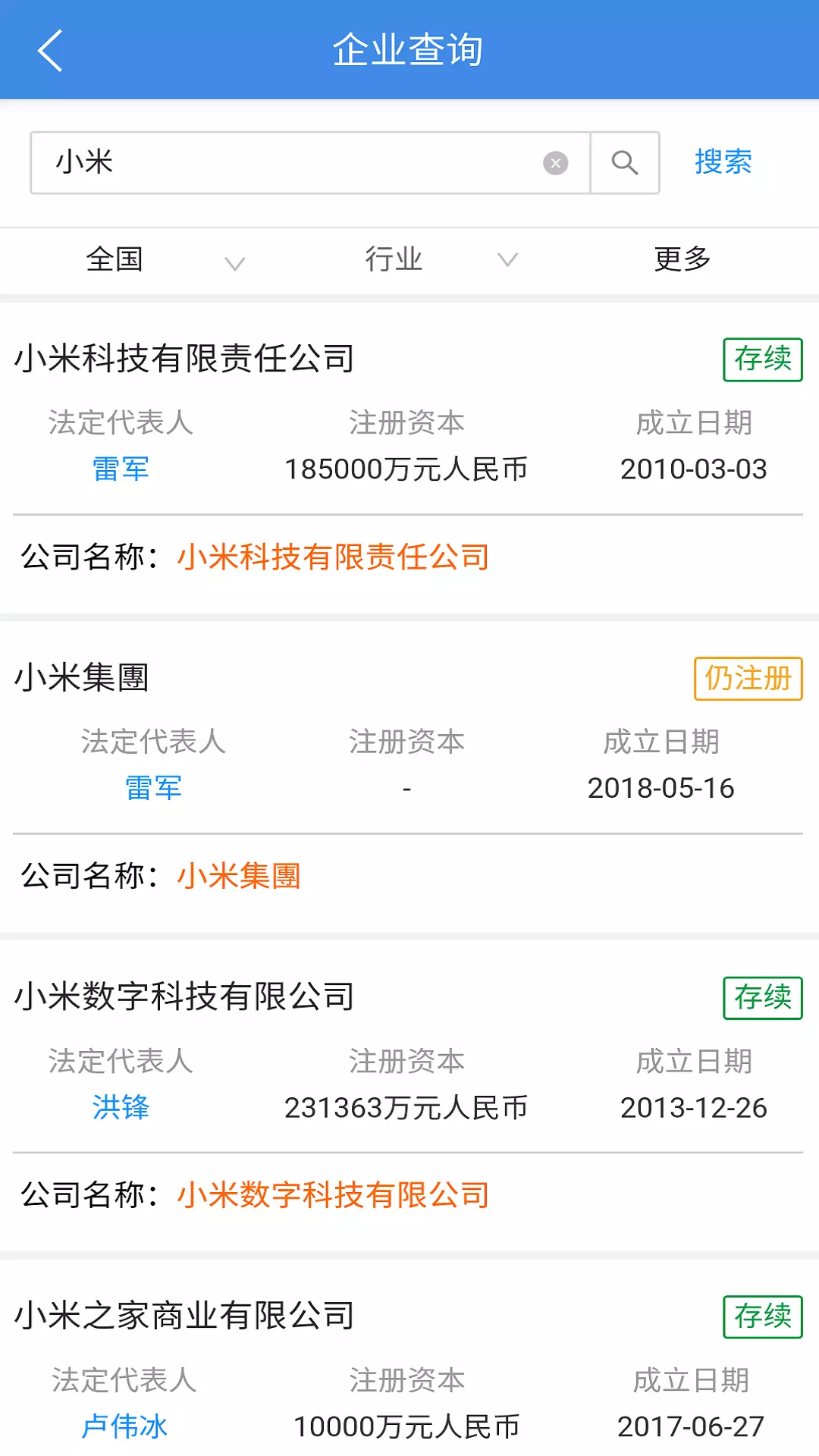The width and height of the screenshot is (819, 1456).
Task: Tap the magnifier search icon
Action: pos(625,162)
